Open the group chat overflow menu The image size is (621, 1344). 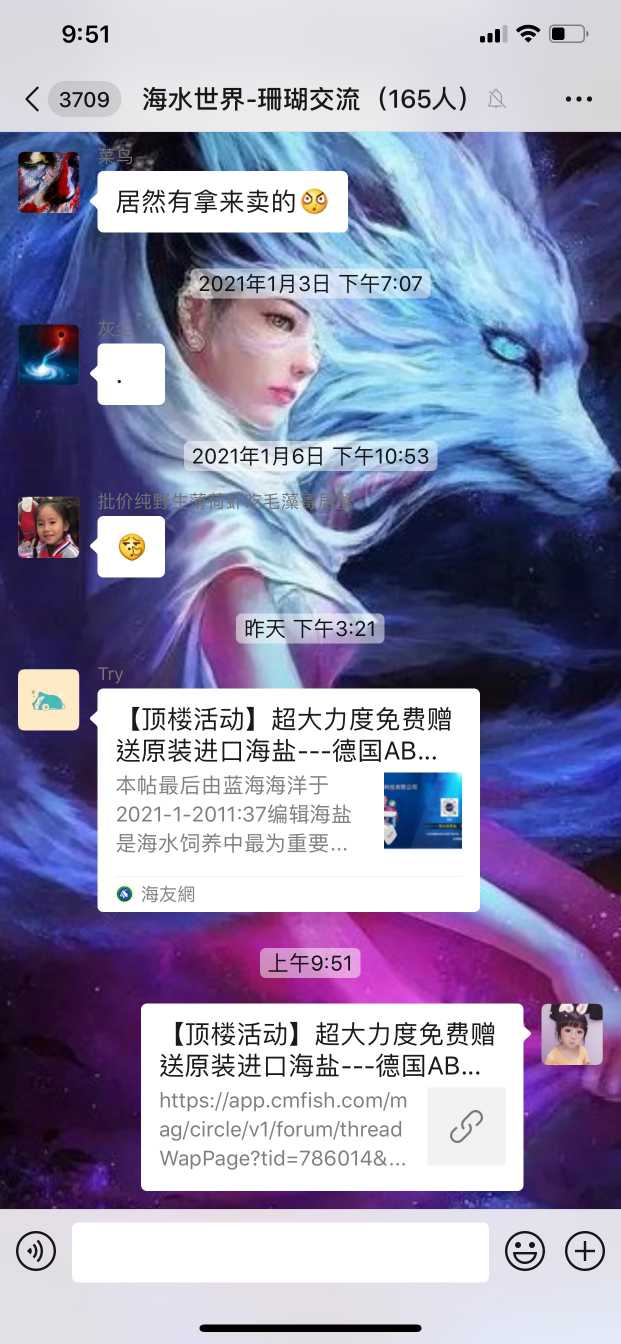(579, 99)
